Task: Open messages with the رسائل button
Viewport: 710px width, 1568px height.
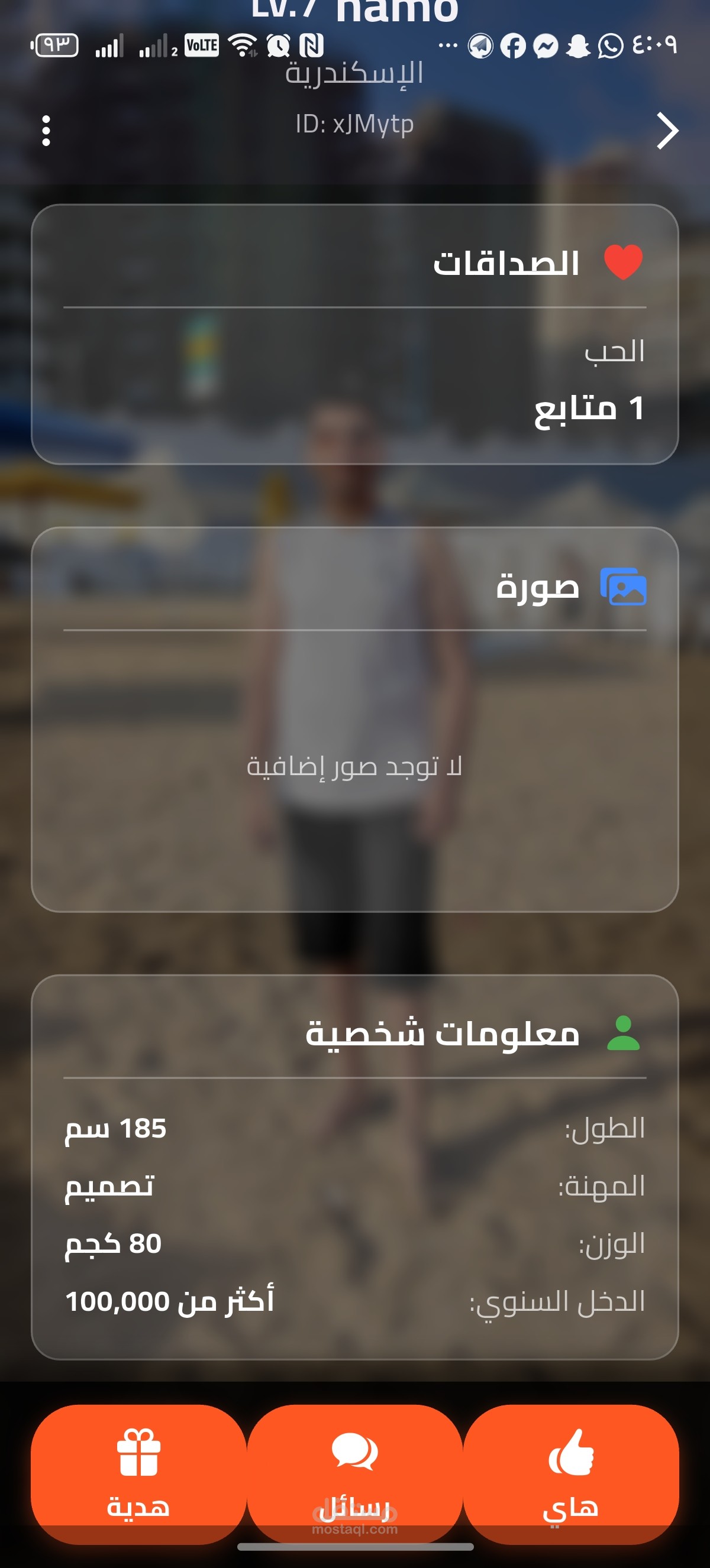Action: pyautogui.click(x=355, y=1473)
